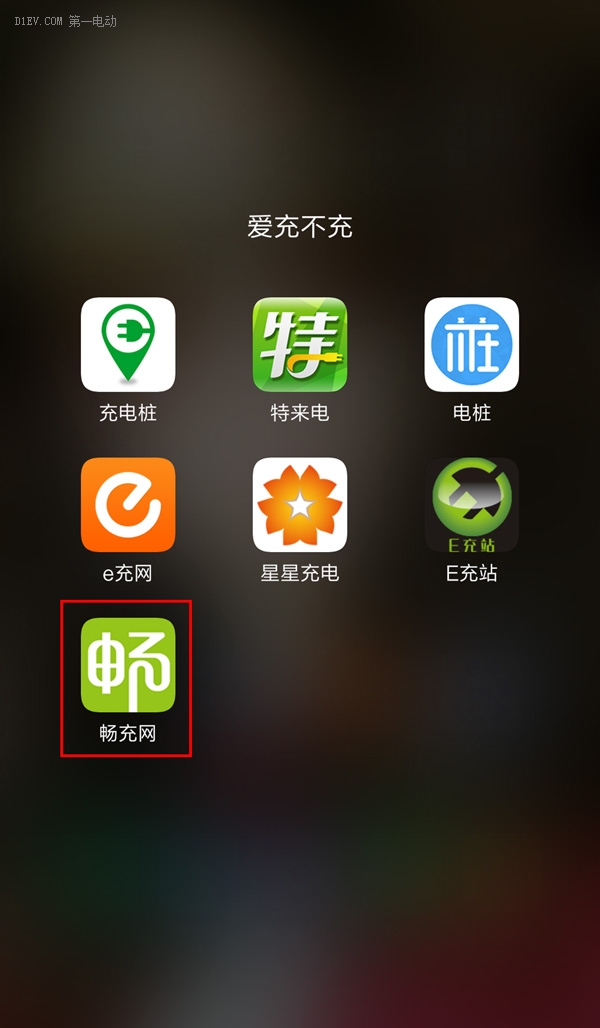Launch the E充站 app
This screenshot has width=600, height=1028.
click(471, 505)
